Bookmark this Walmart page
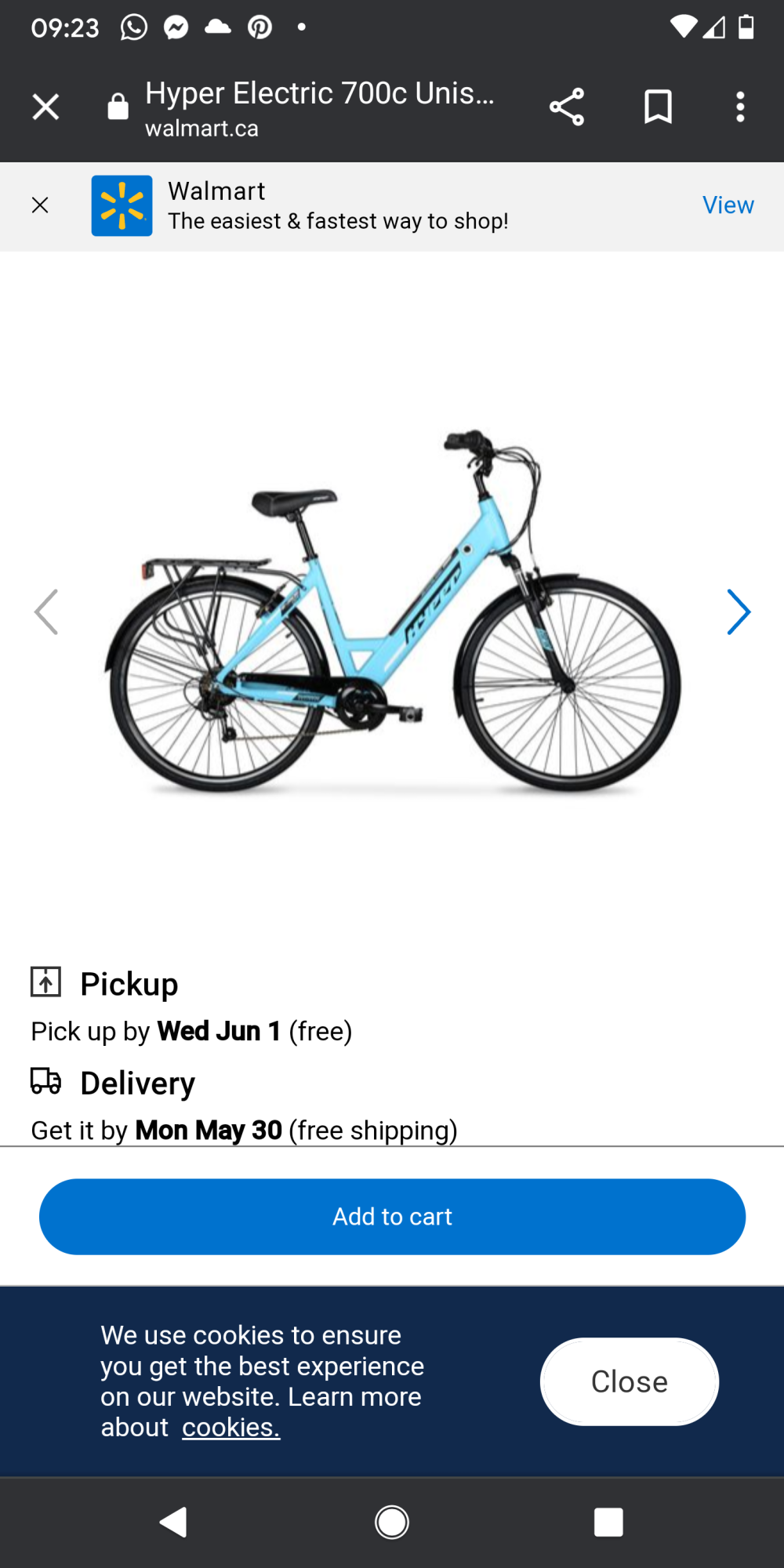Screen dimensions: 784x1568 tap(657, 106)
